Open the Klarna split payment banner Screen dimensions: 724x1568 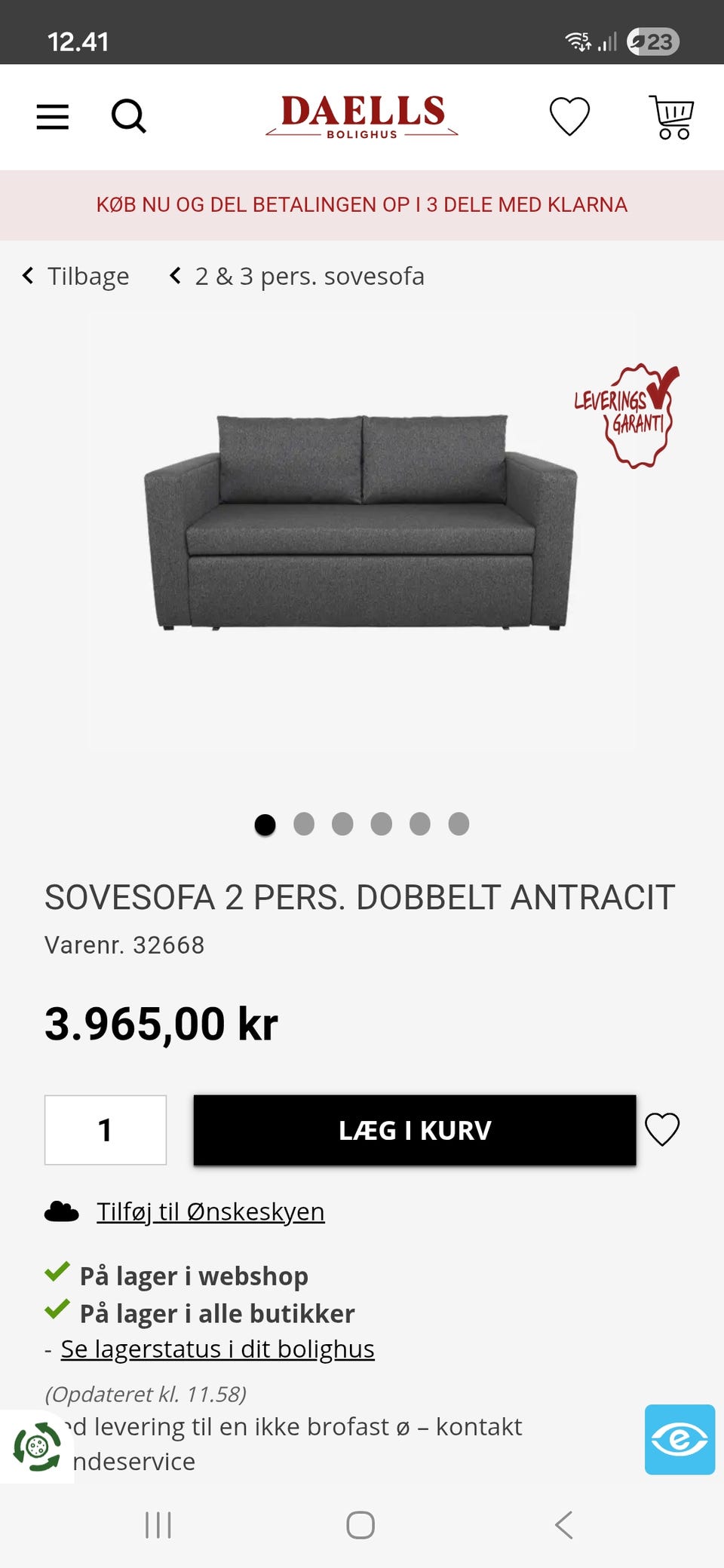(362, 205)
